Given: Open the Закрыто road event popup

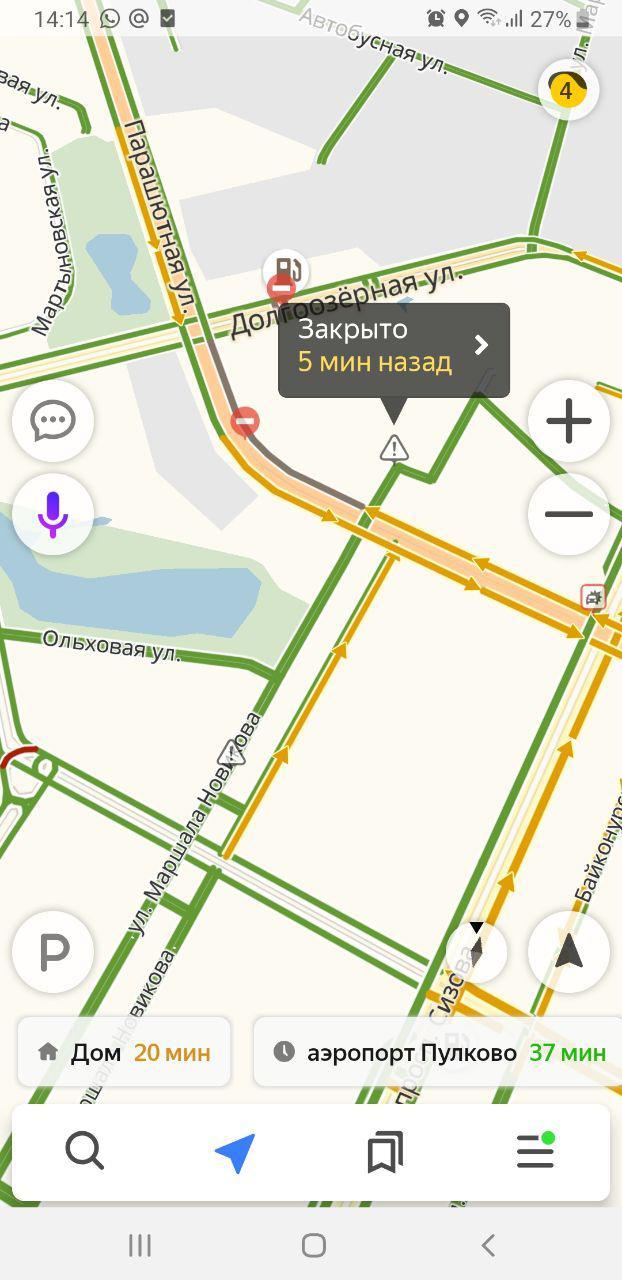Looking at the screenshot, I should tap(394, 346).
